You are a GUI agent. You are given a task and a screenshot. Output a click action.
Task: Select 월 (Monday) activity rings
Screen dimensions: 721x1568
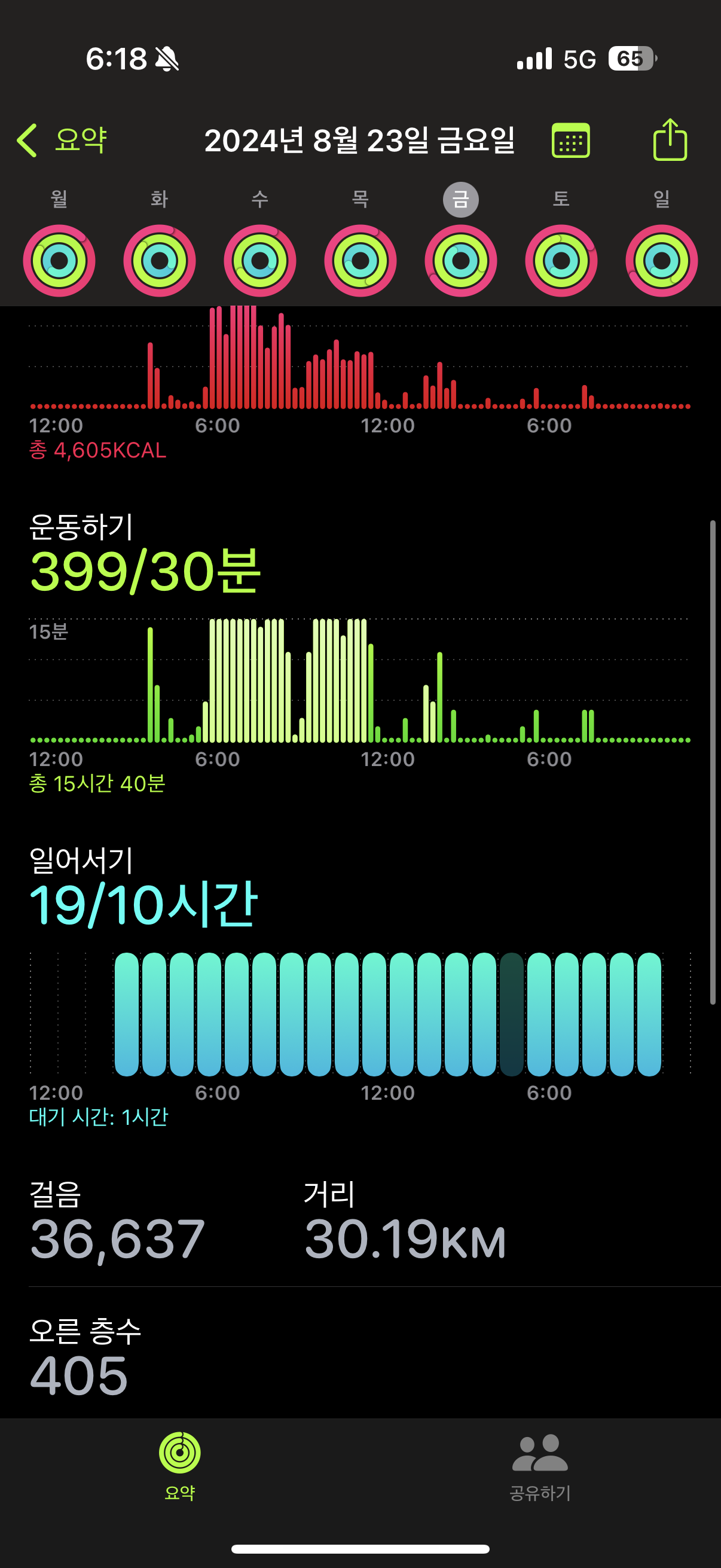pos(59,261)
